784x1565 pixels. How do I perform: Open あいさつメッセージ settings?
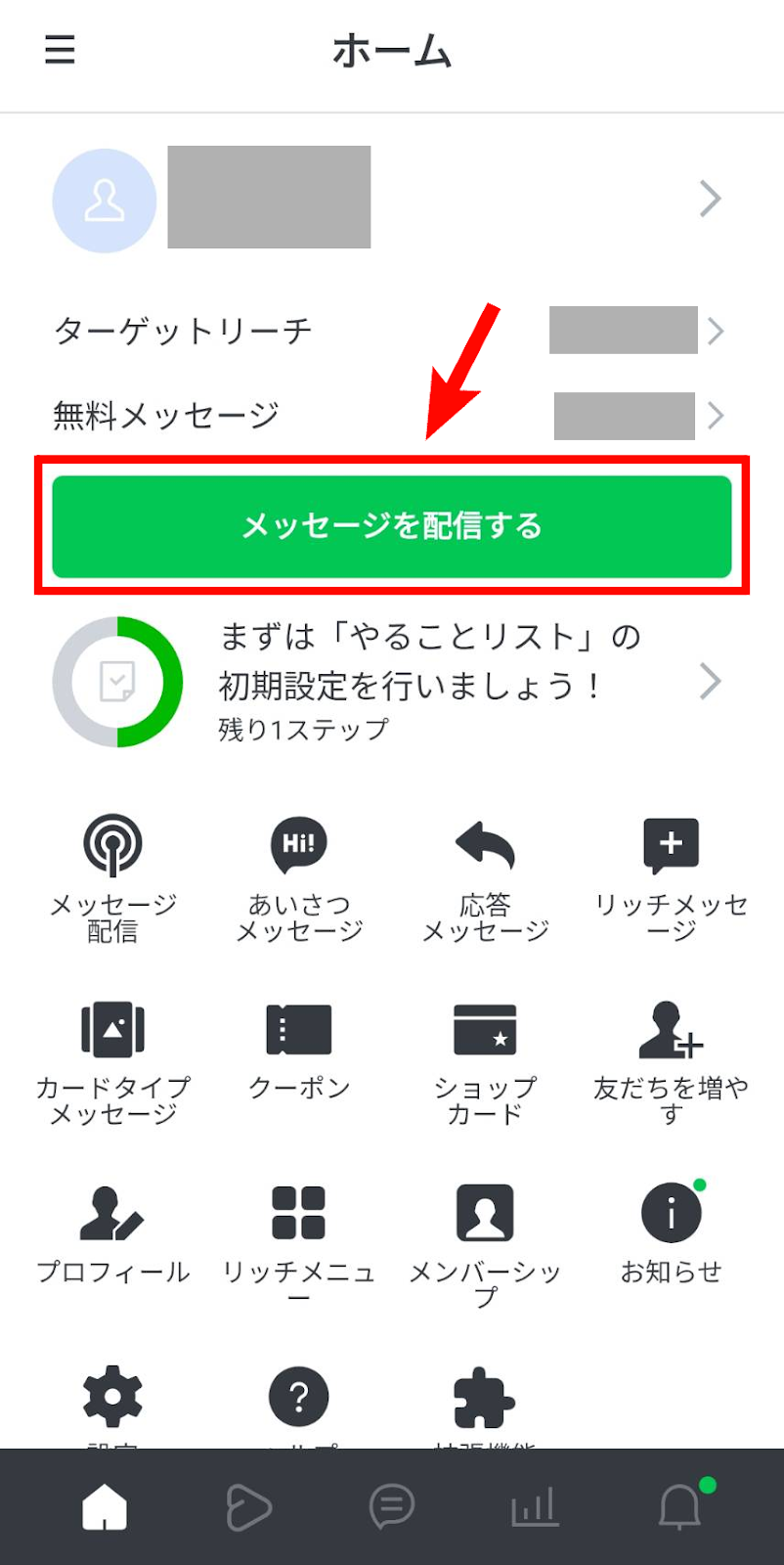tap(299, 875)
